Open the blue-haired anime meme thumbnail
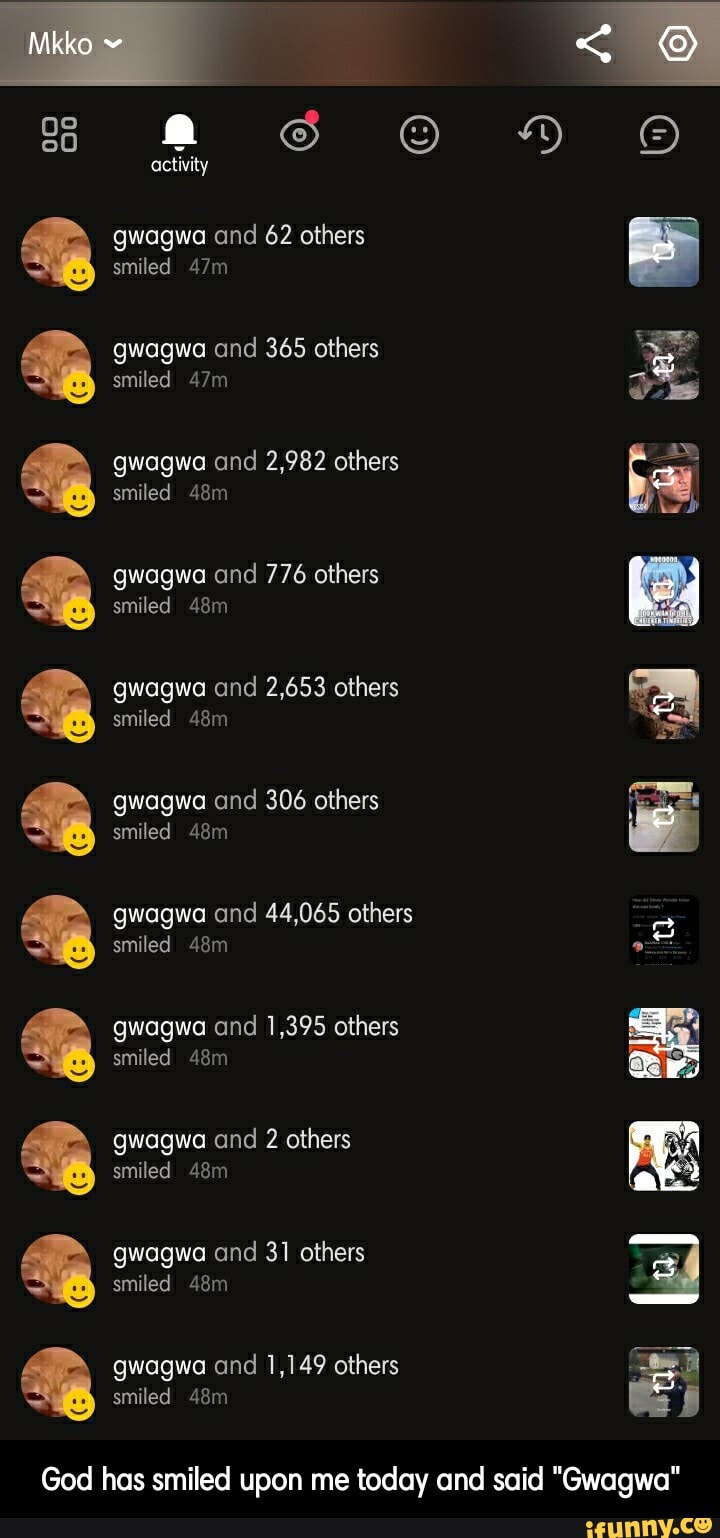720x1538 pixels. pos(664,591)
